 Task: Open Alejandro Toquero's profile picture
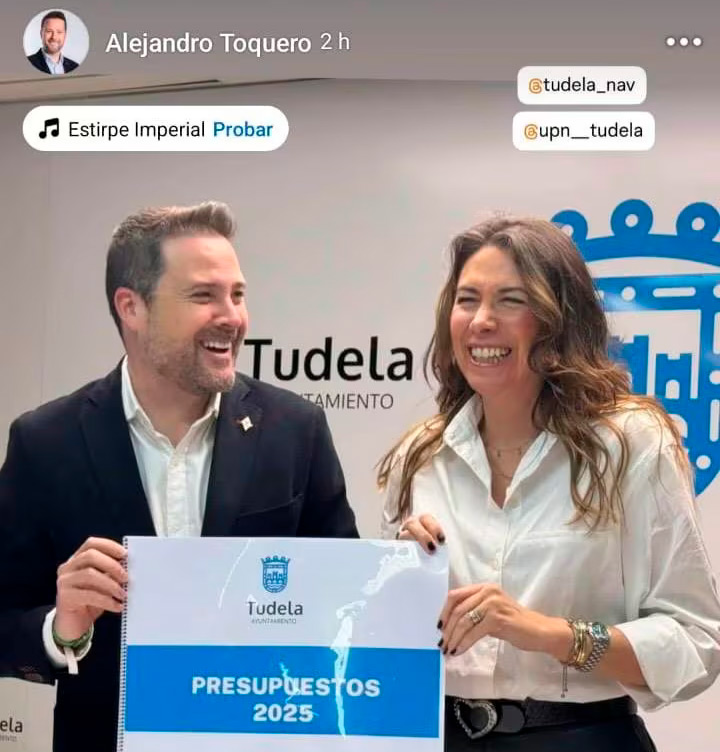point(55,43)
